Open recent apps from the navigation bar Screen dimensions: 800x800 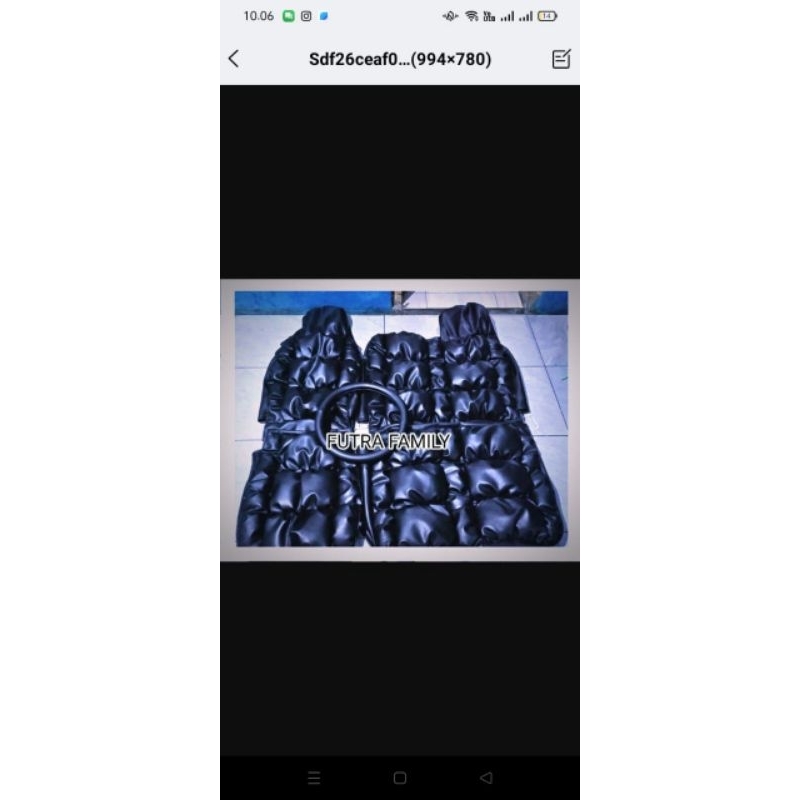(x=314, y=778)
